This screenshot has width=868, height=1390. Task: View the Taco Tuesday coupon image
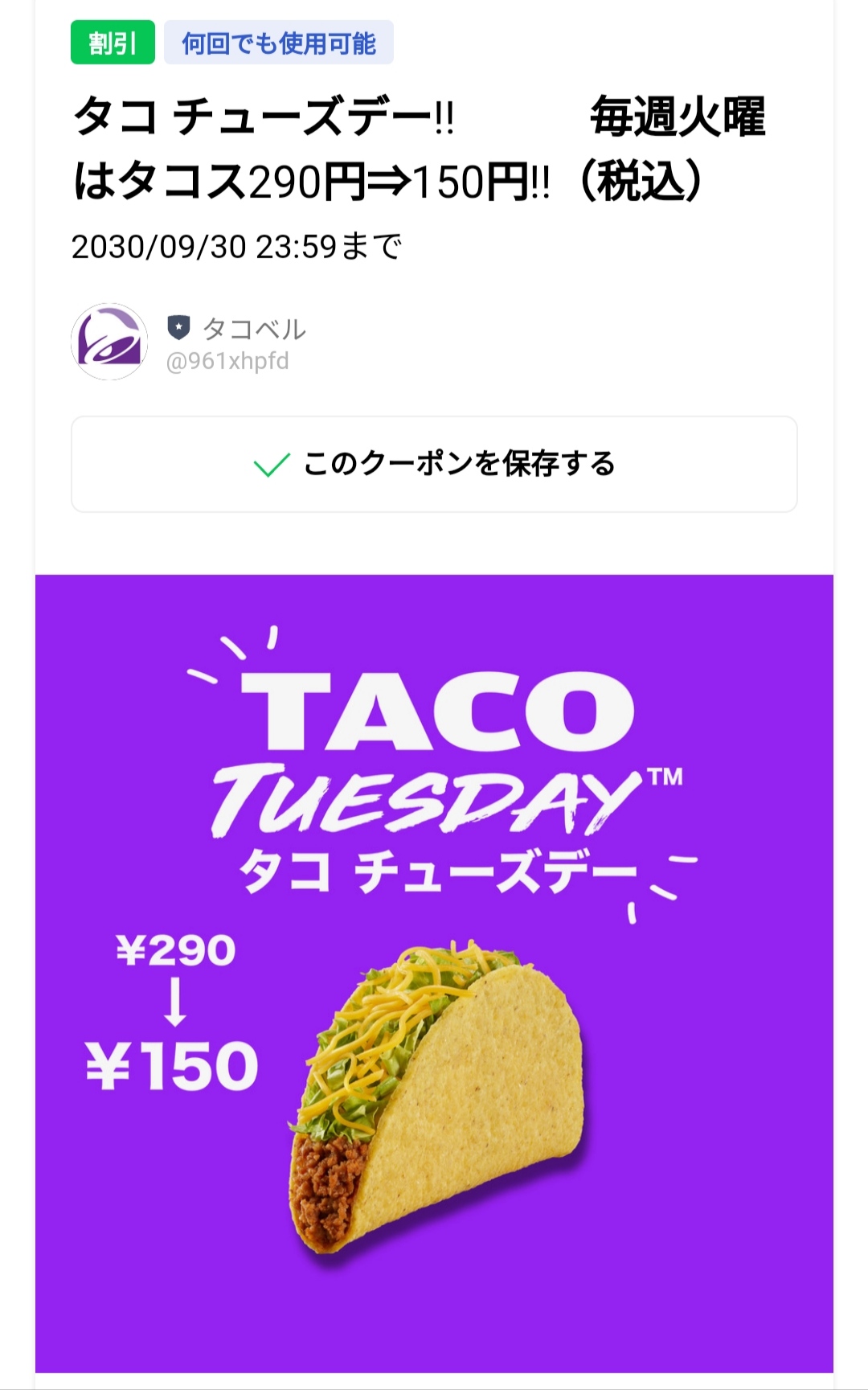click(x=434, y=973)
